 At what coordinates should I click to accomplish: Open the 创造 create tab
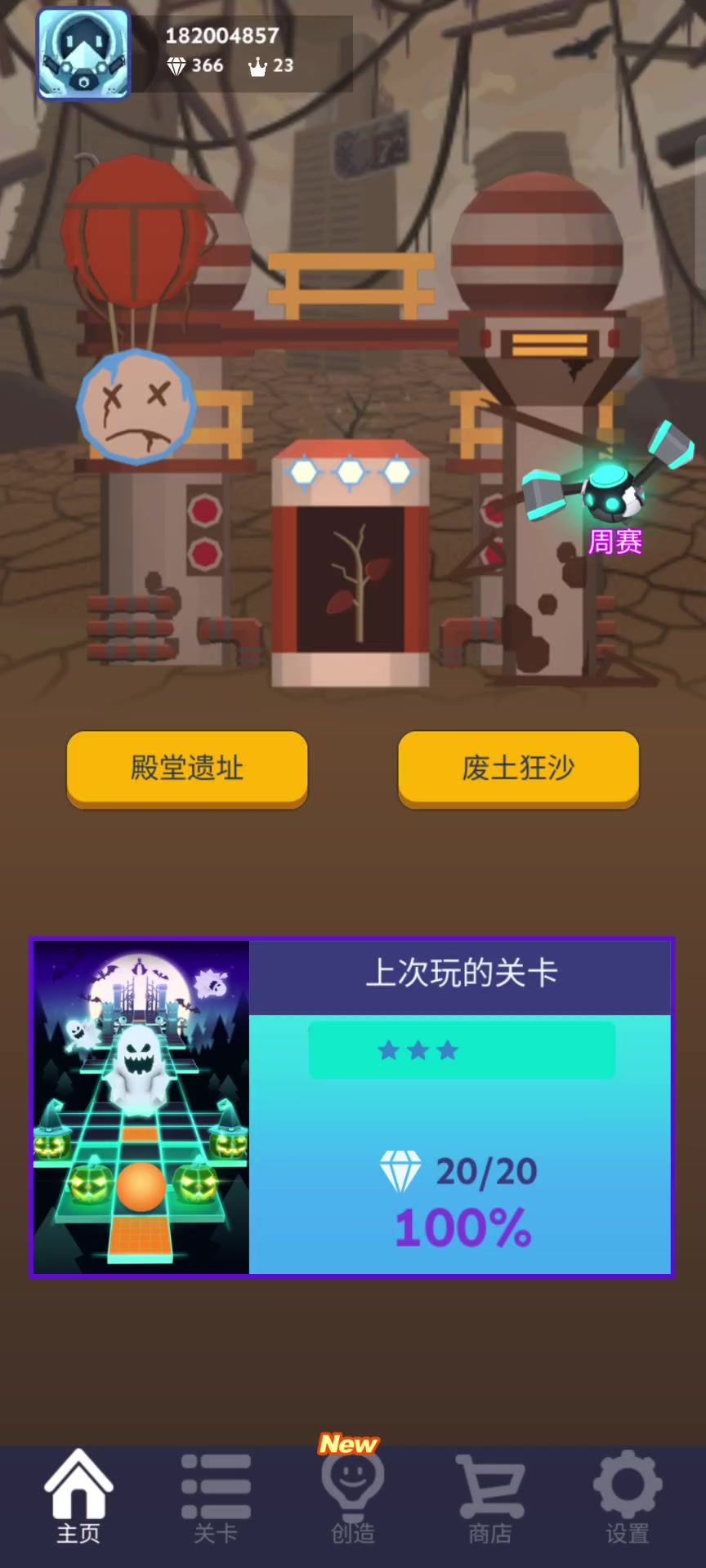[353, 1498]
